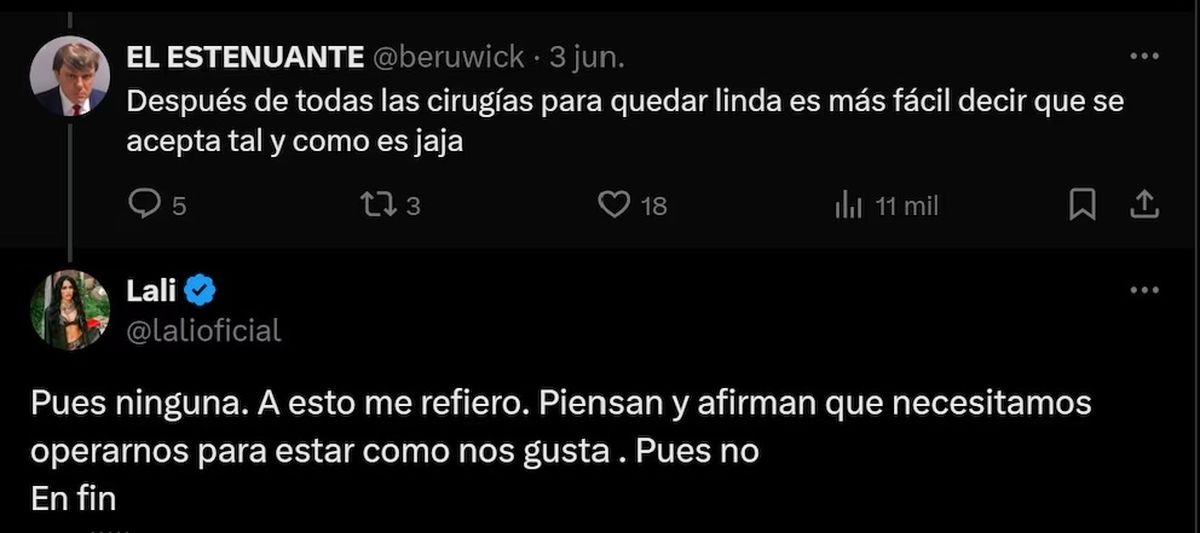The width and height of the screenshot is (1200, 533).
Task: Bookmark EL ESTENUANTE's tweet
Action: tap(1082, 205)
